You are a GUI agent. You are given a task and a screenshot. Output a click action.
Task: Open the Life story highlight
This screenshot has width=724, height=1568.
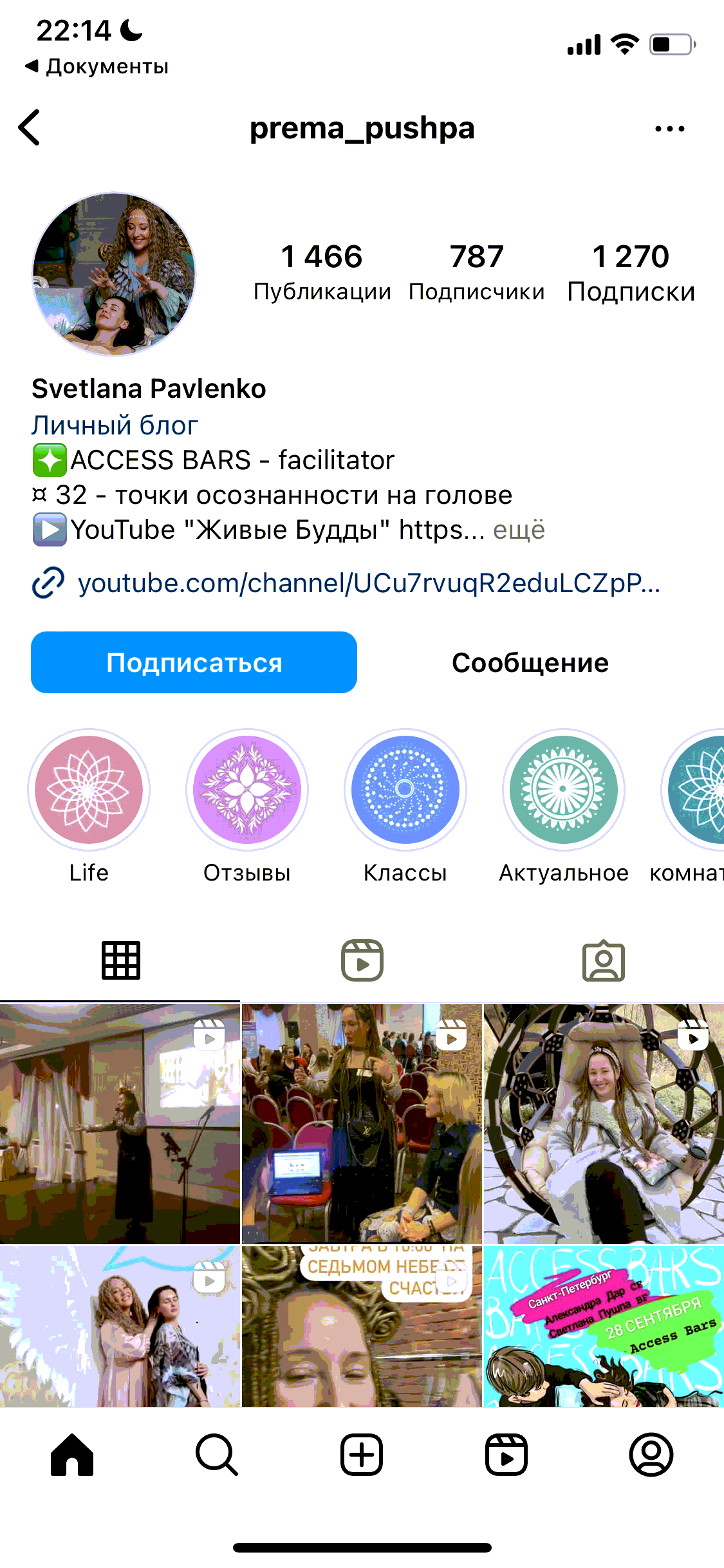click(89, 790)
